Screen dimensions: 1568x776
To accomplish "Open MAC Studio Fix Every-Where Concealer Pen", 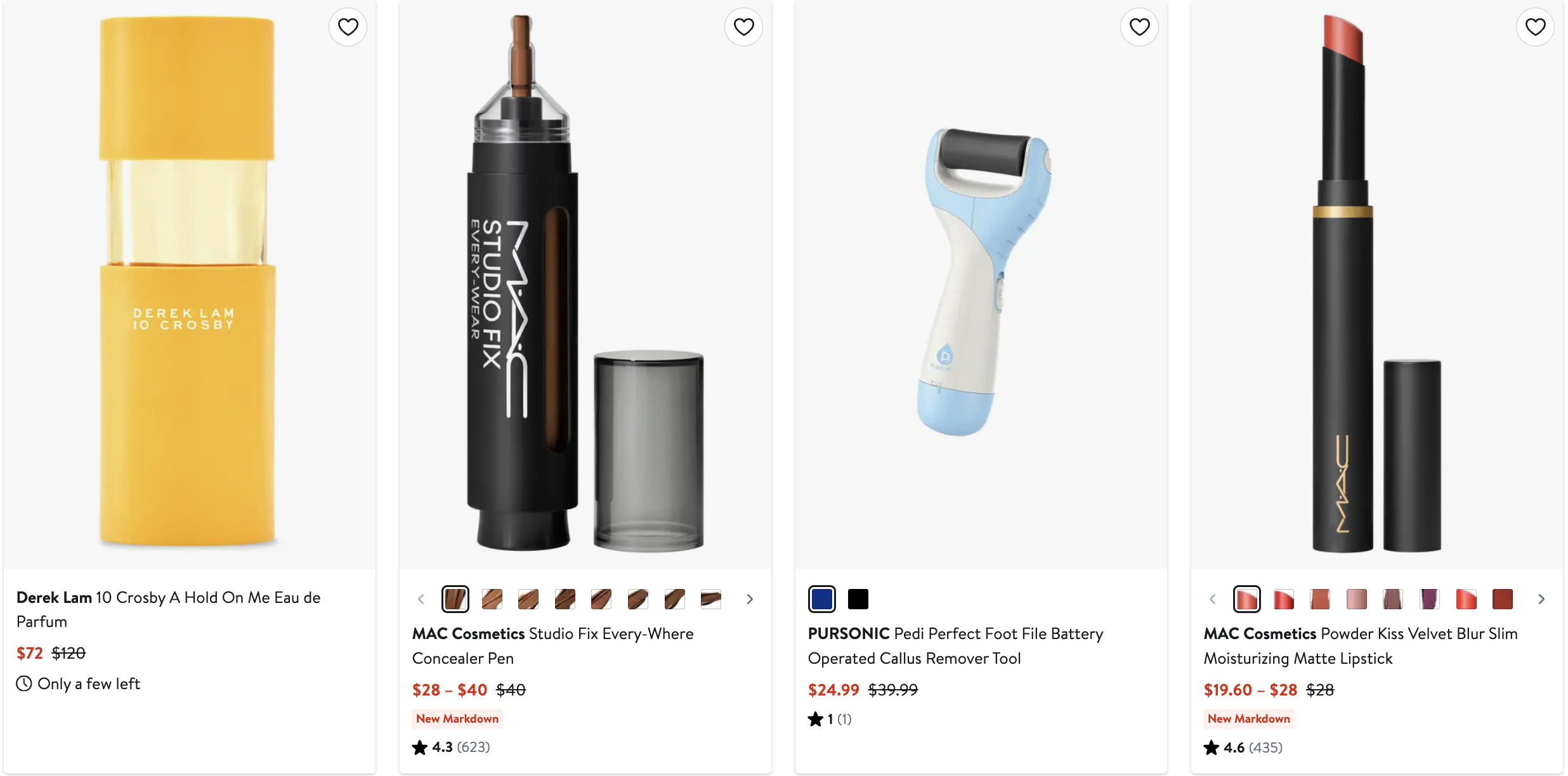I will (552, 645).
